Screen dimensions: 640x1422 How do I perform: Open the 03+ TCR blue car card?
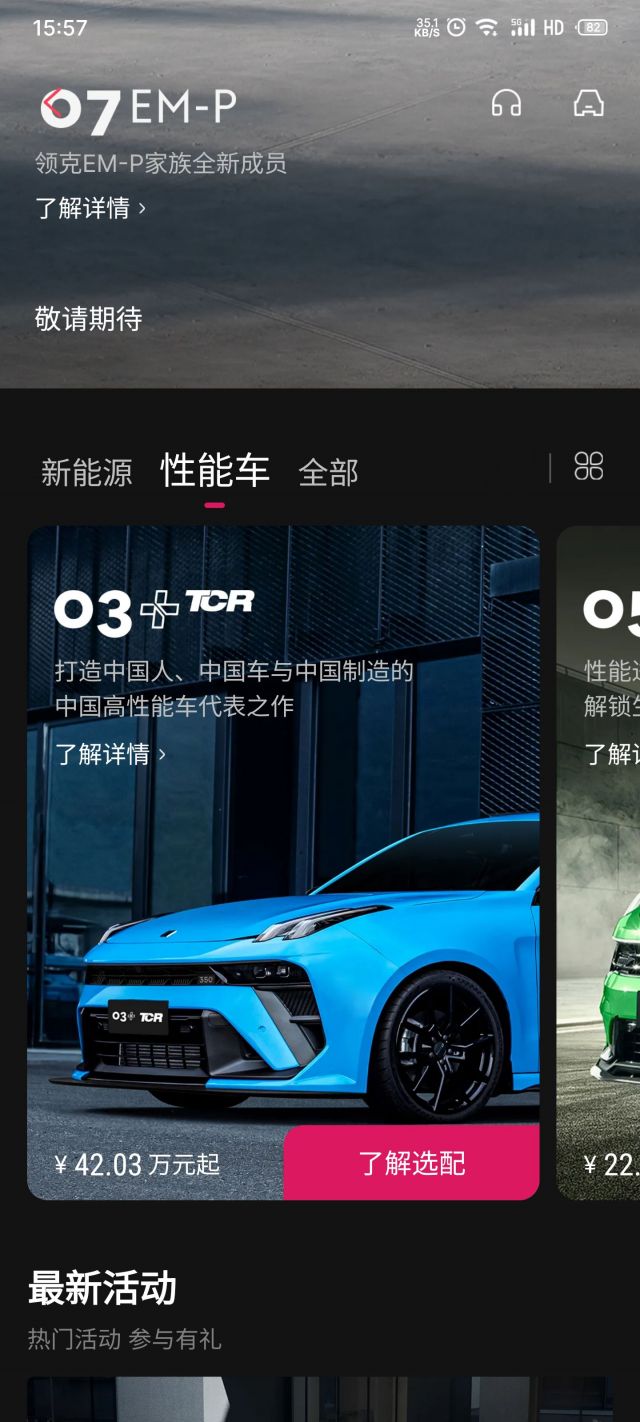[x=283, y=920]
